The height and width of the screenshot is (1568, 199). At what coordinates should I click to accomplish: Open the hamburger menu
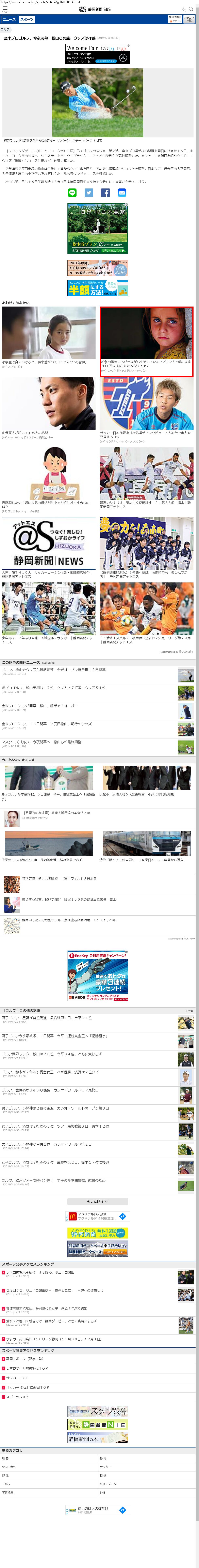(5, 9)
